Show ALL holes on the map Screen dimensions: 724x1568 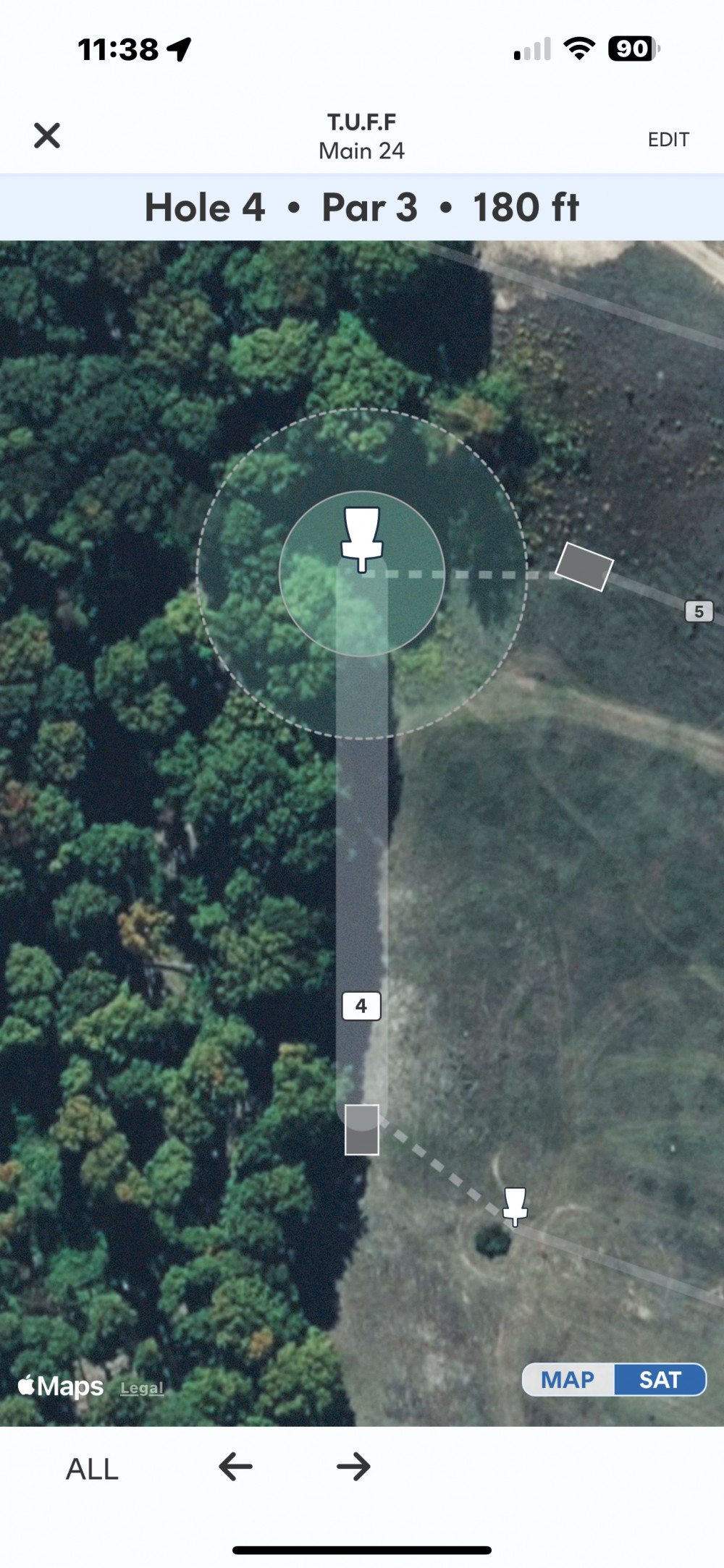(92, 1469)
